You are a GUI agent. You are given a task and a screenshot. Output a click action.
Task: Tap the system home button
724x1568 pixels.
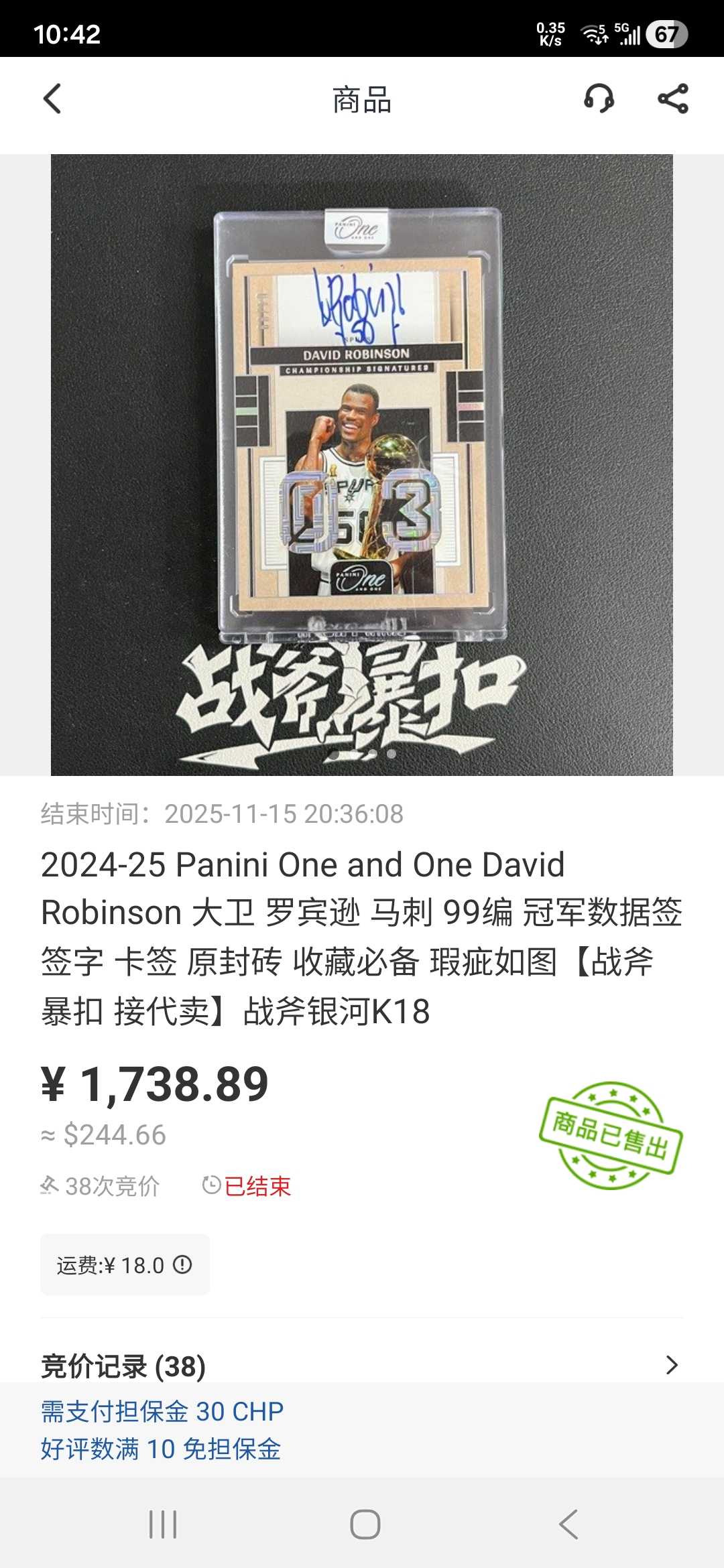(x=365, y=1524)
